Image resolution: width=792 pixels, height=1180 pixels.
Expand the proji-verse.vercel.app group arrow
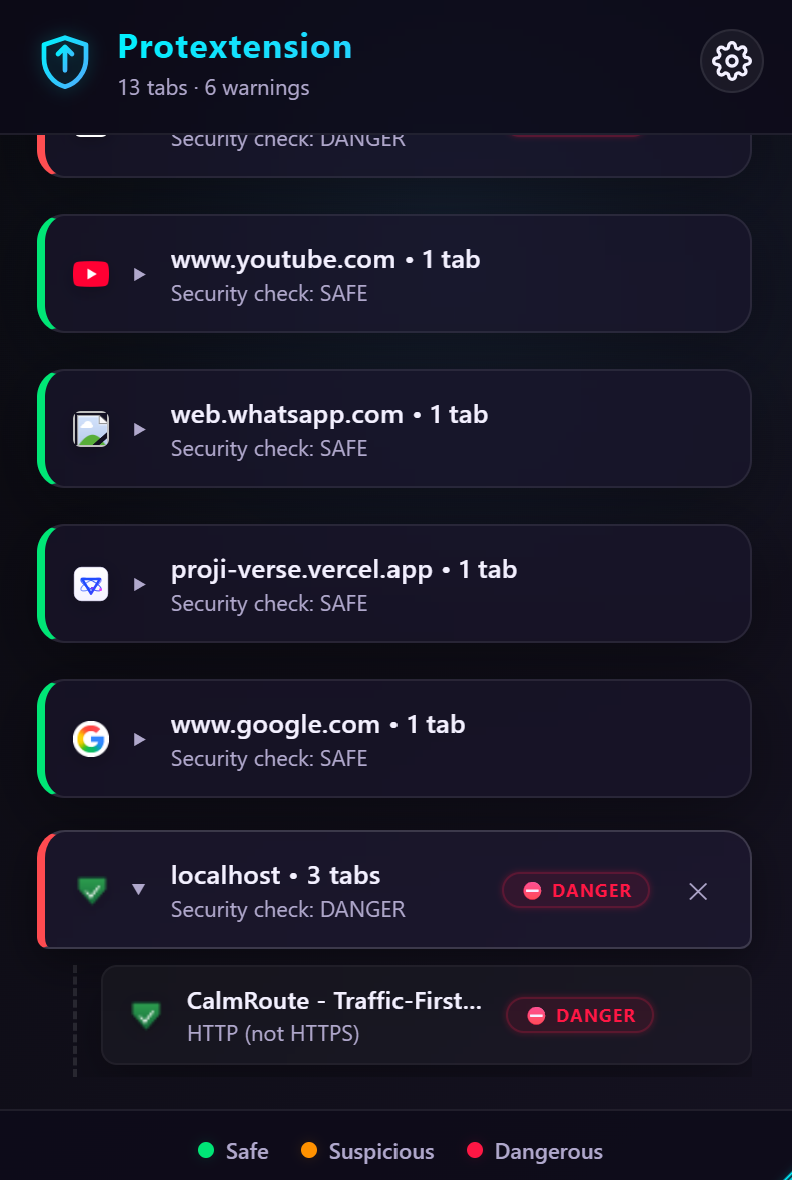139,585
